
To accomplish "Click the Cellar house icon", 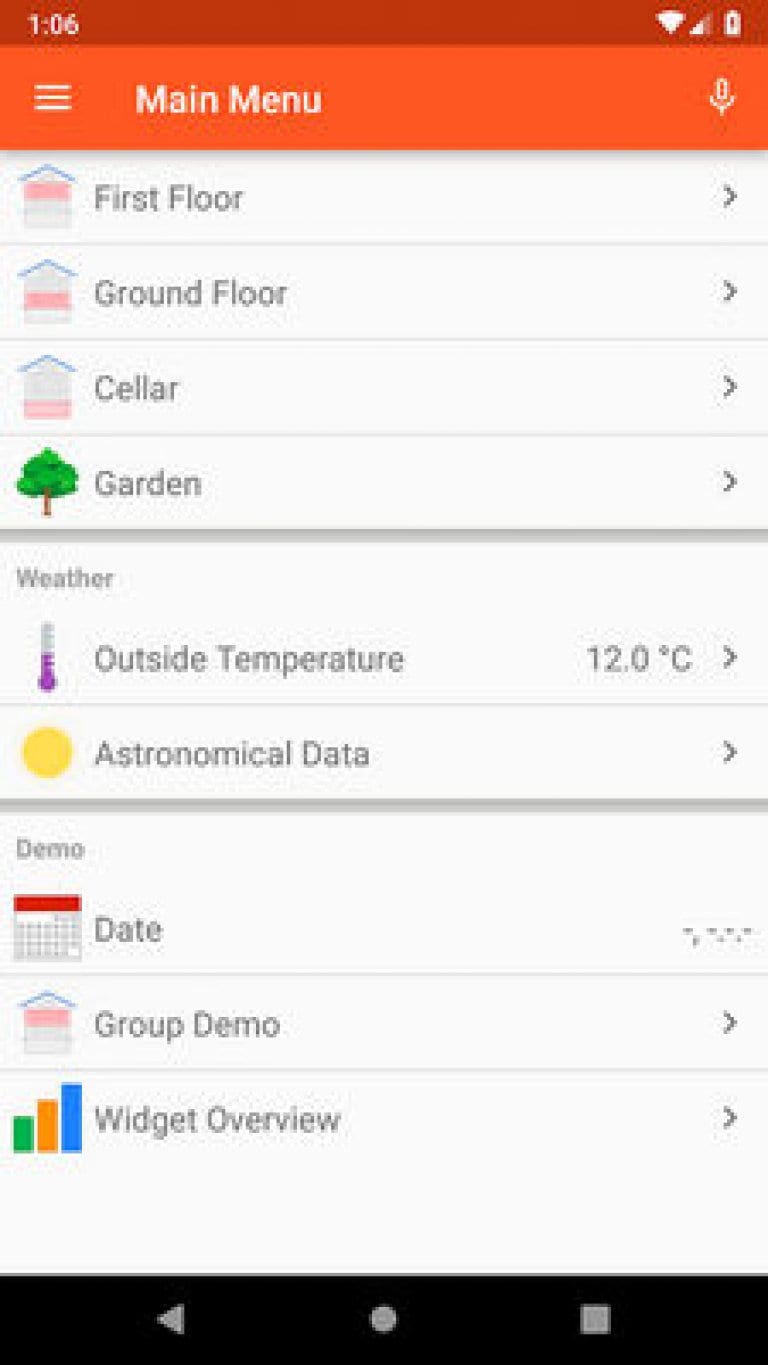I will pyautogui.click(x=46, y=387).
